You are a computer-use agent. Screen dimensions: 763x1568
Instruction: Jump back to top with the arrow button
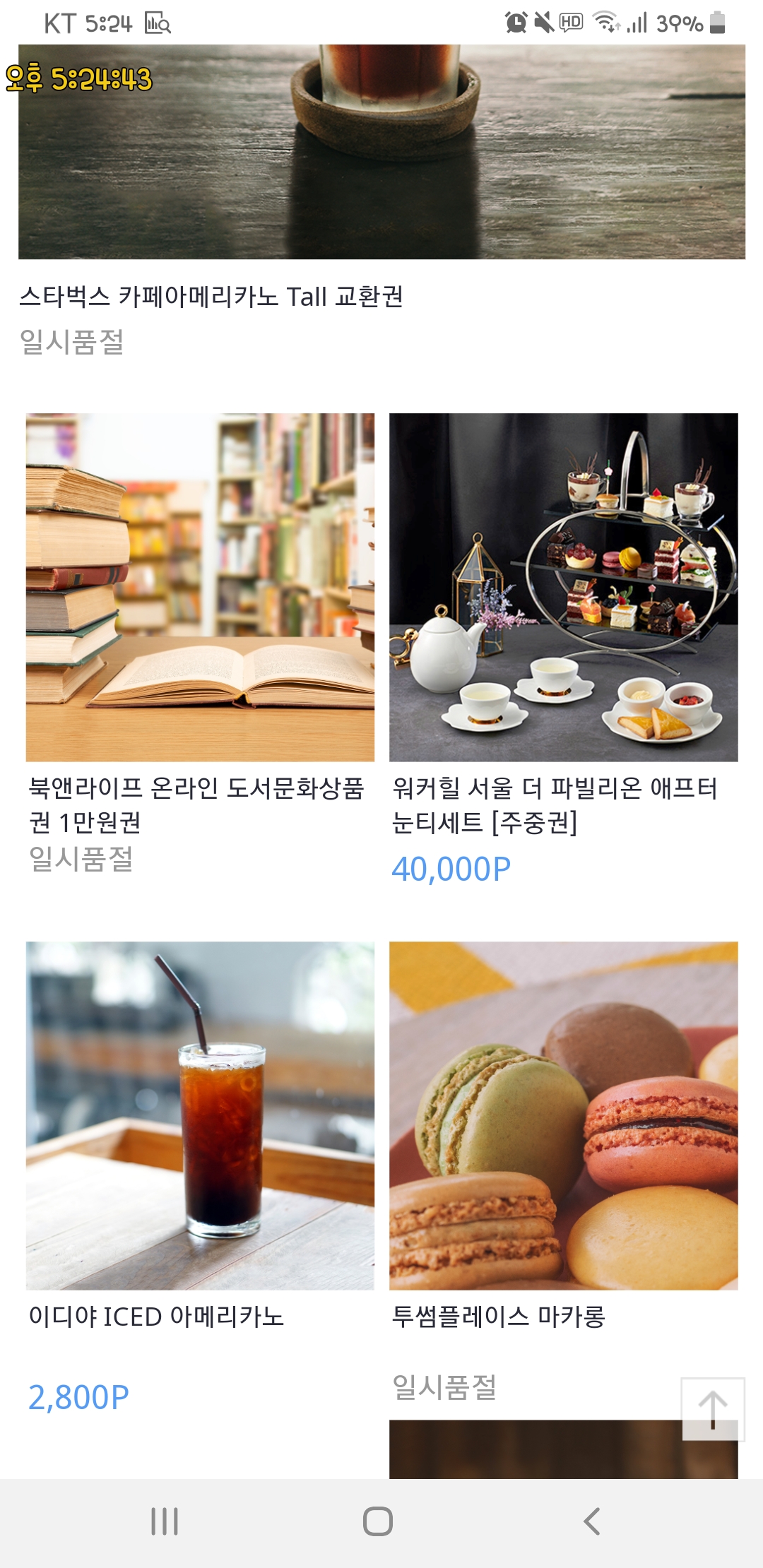tap(712, 1409)
